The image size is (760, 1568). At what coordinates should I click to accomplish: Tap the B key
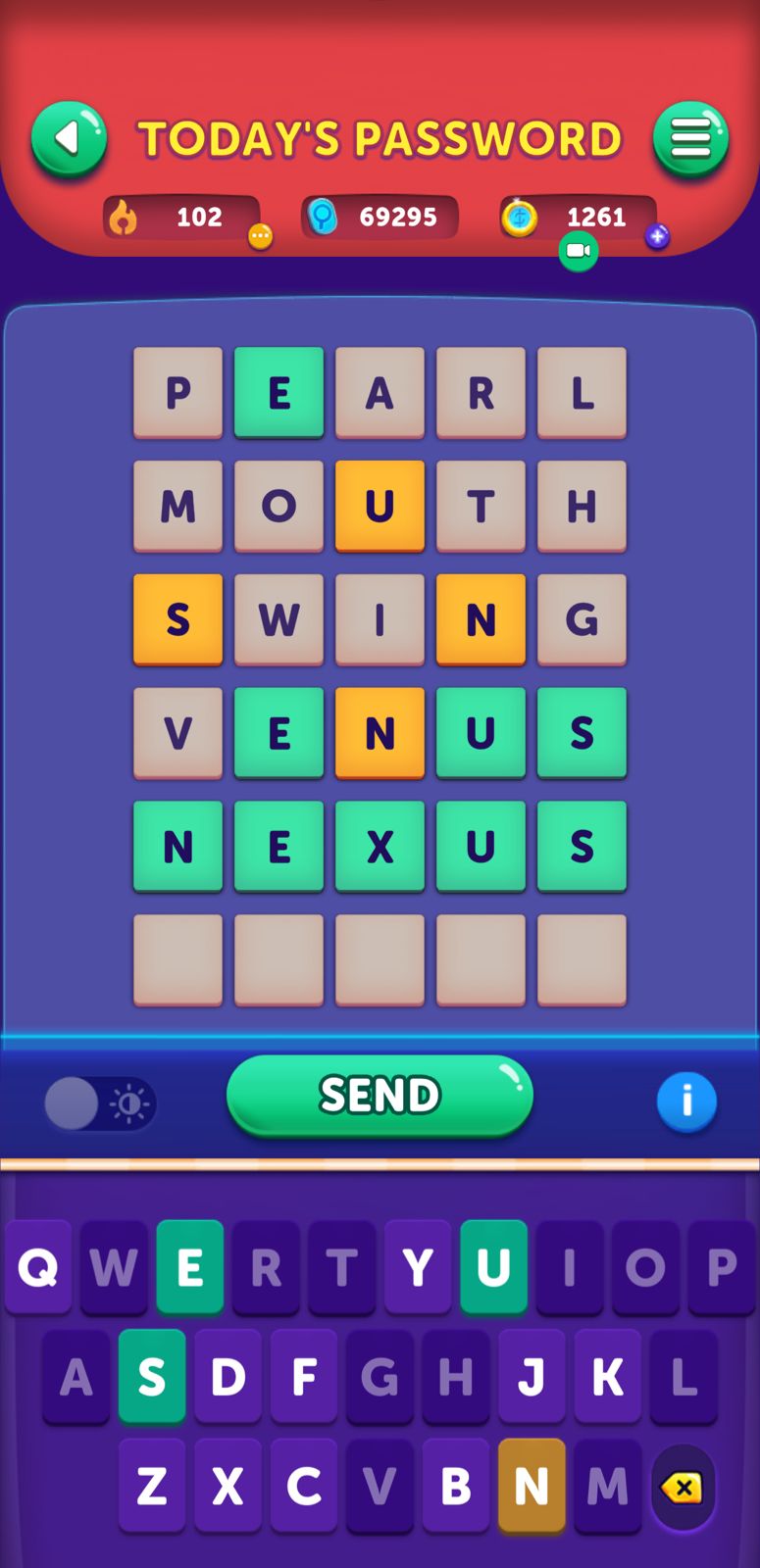tap(455, 1487)
